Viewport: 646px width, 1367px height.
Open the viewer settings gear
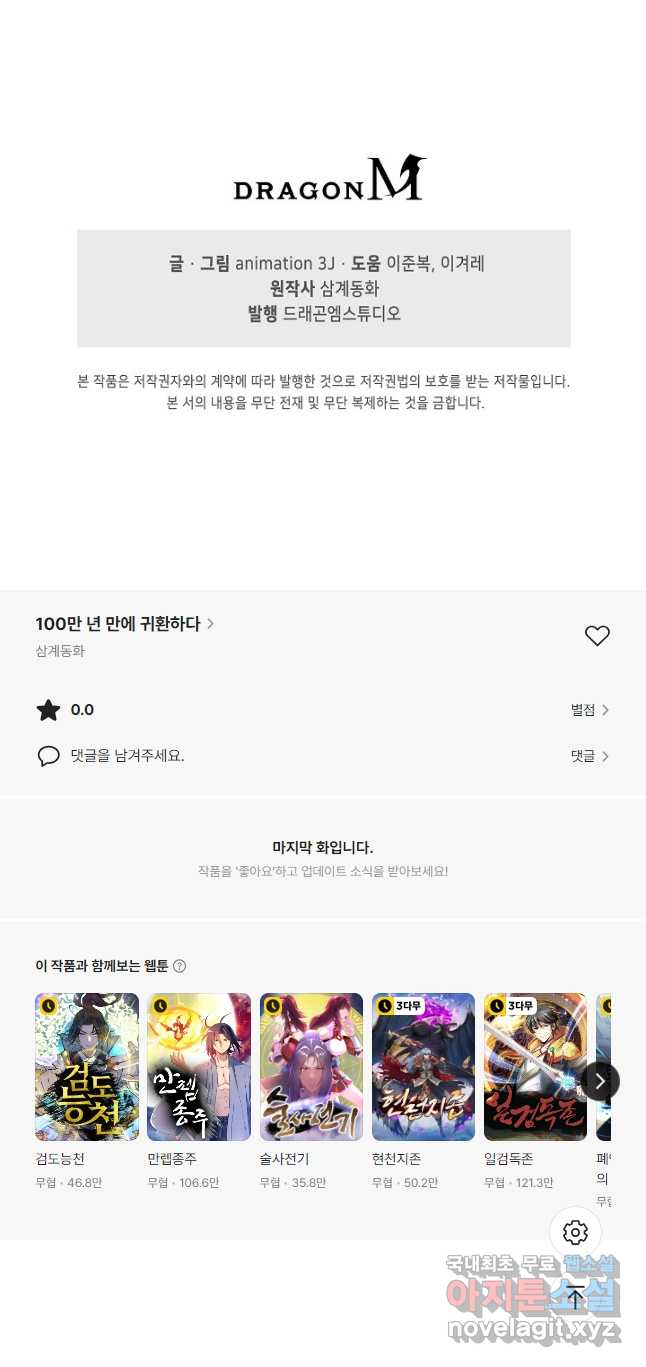(575, 1232)
